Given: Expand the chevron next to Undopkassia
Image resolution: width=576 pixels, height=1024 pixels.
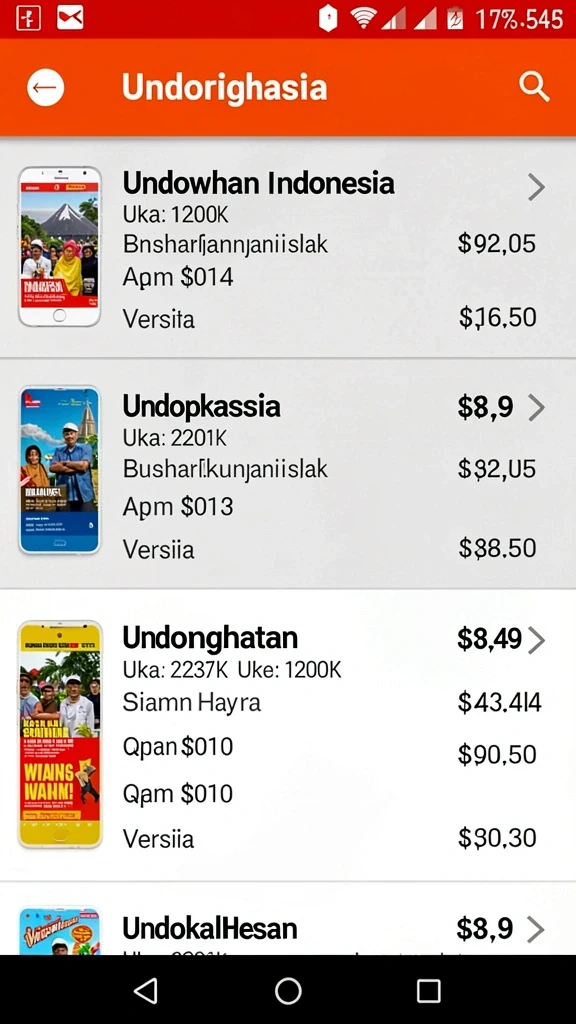Looking at the screenshot, I should tap(536, 408).
